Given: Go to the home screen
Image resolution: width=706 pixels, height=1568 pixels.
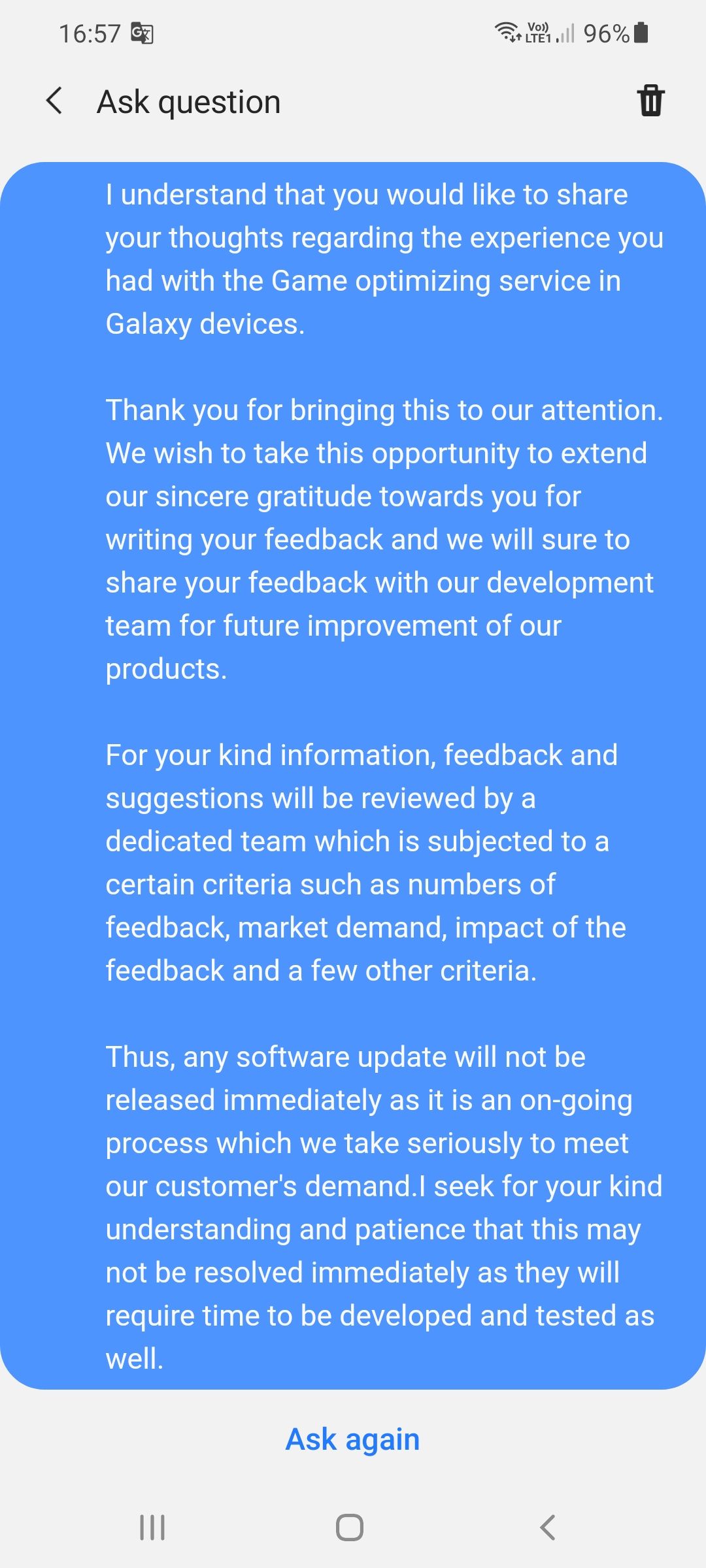Looking at the screenshot, I should point(350,1527).
